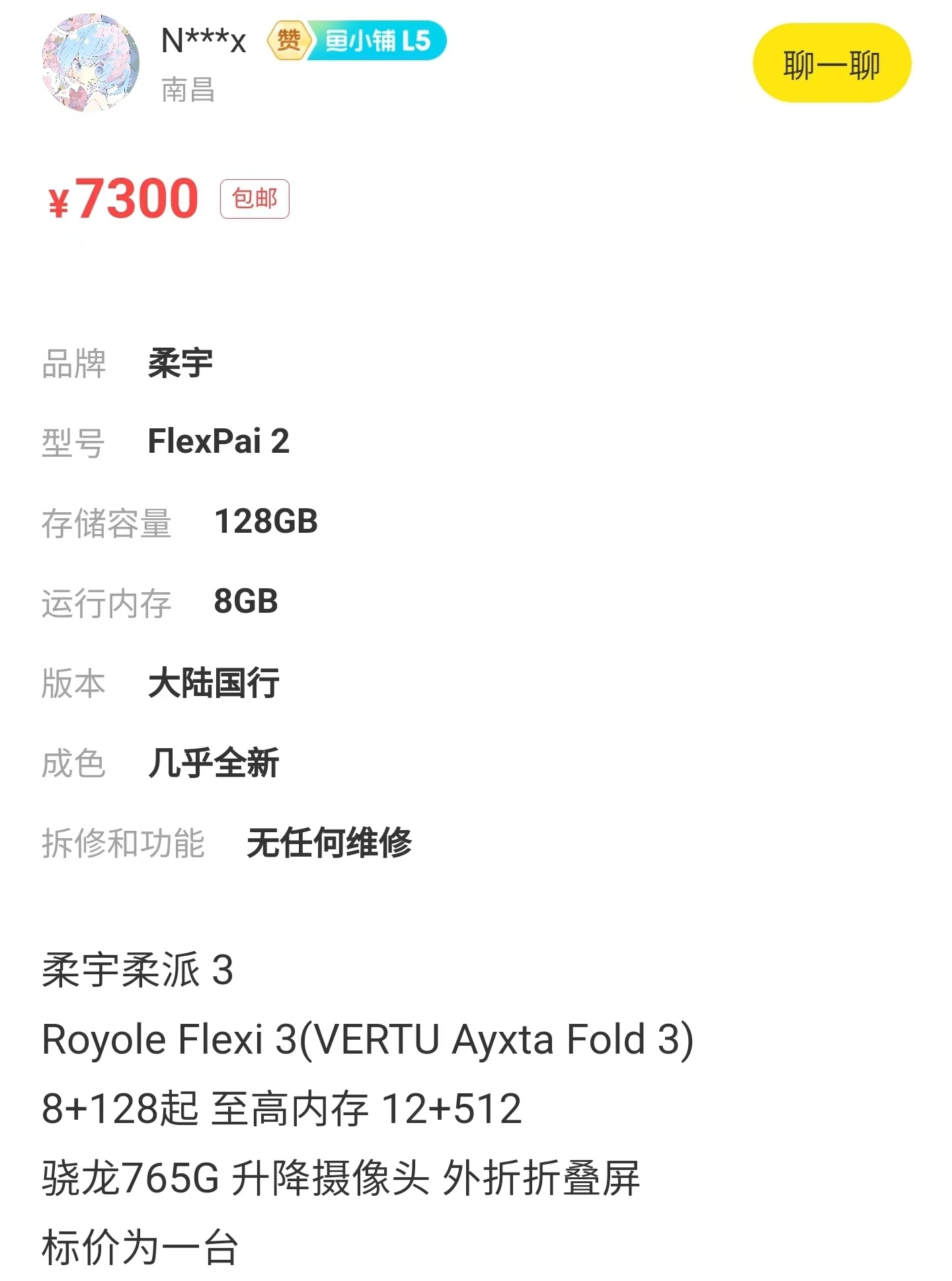Open the 鱼小铺 L5 seller badge
Image resolution: width=952 pixels, height=1281 pixels.
(357, 41)
